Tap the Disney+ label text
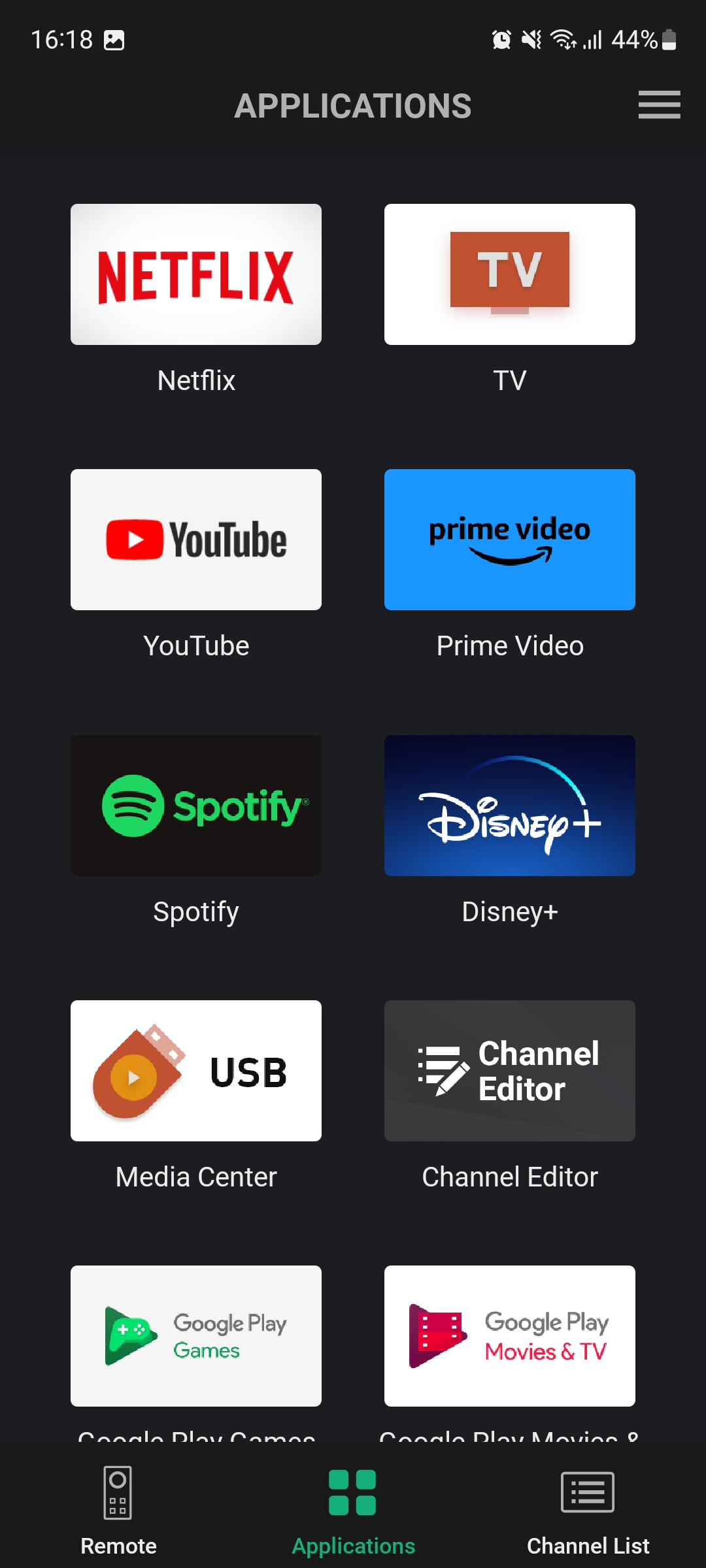The image size is (706, 1568). [509, 912]
